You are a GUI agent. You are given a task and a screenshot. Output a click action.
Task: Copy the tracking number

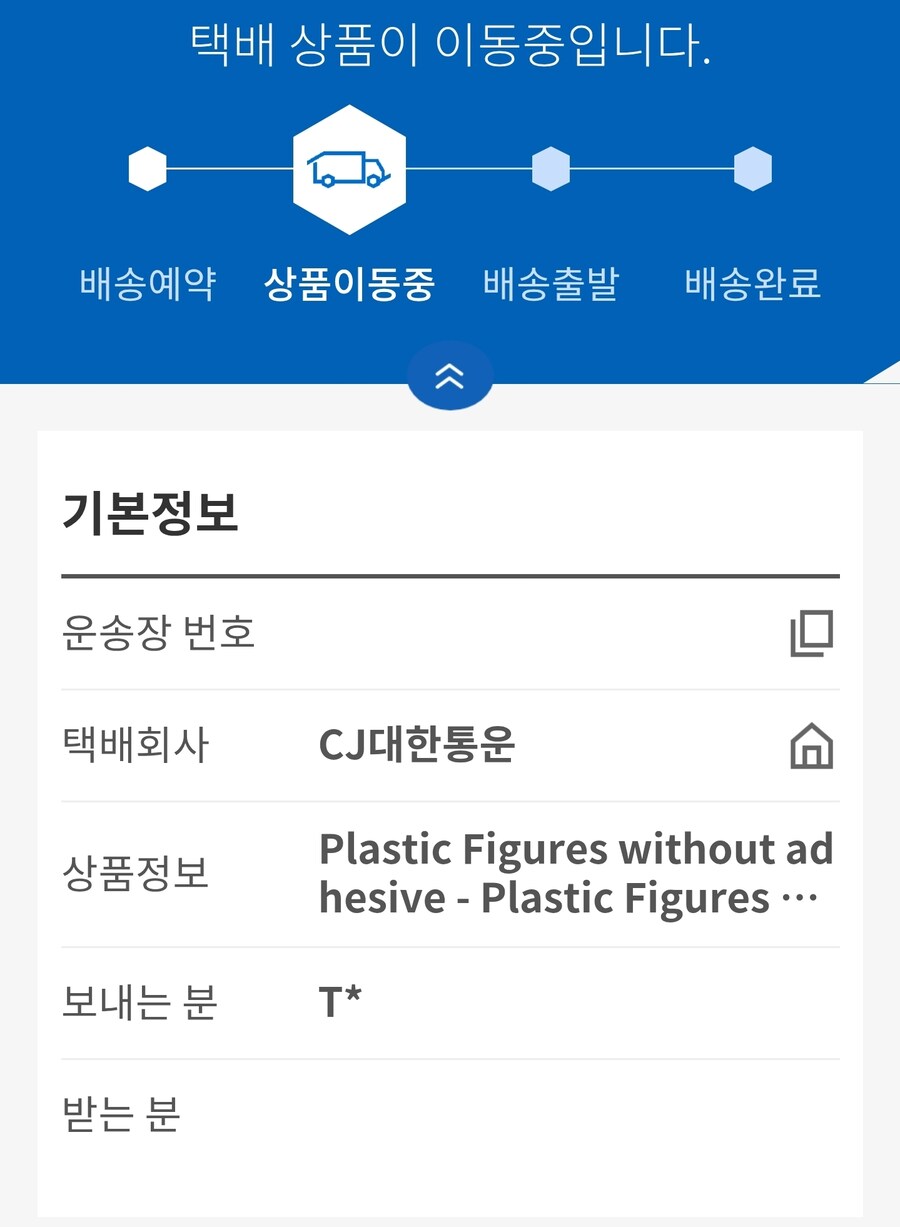click(811, 634)
